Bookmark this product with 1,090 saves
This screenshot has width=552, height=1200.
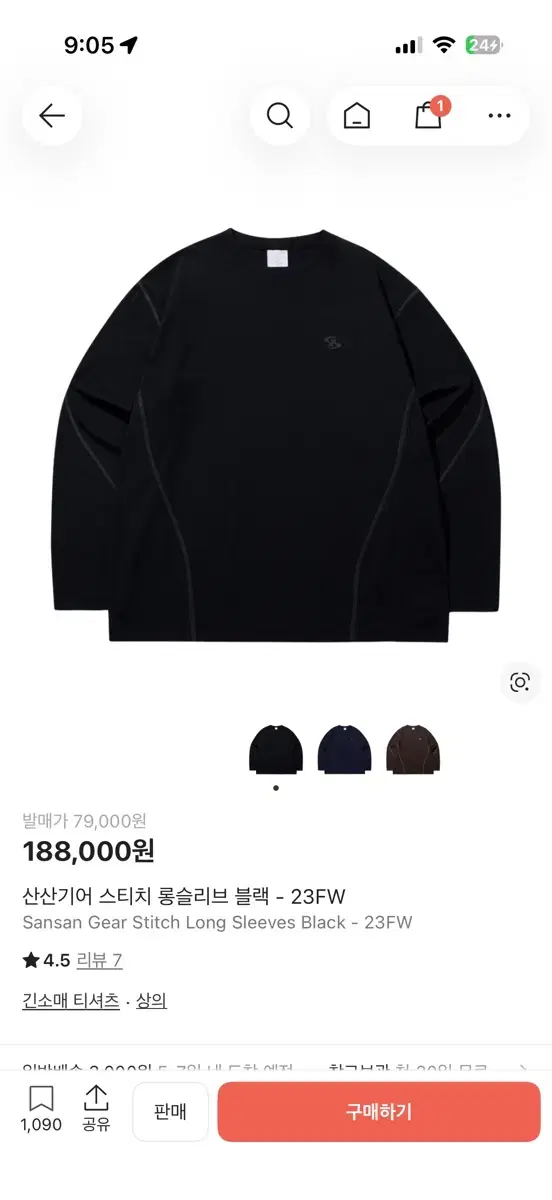[x=41, y=1109]
